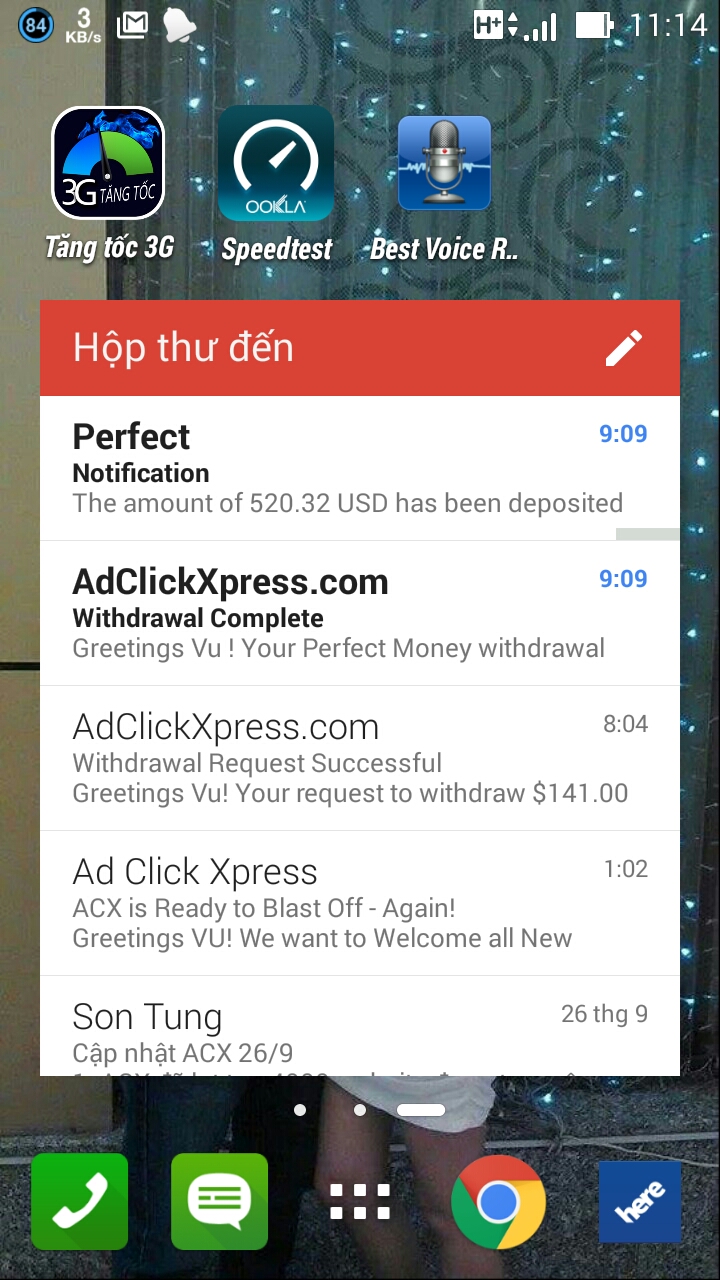Open the Hộp thư đến inbox header

click(184, 348)
